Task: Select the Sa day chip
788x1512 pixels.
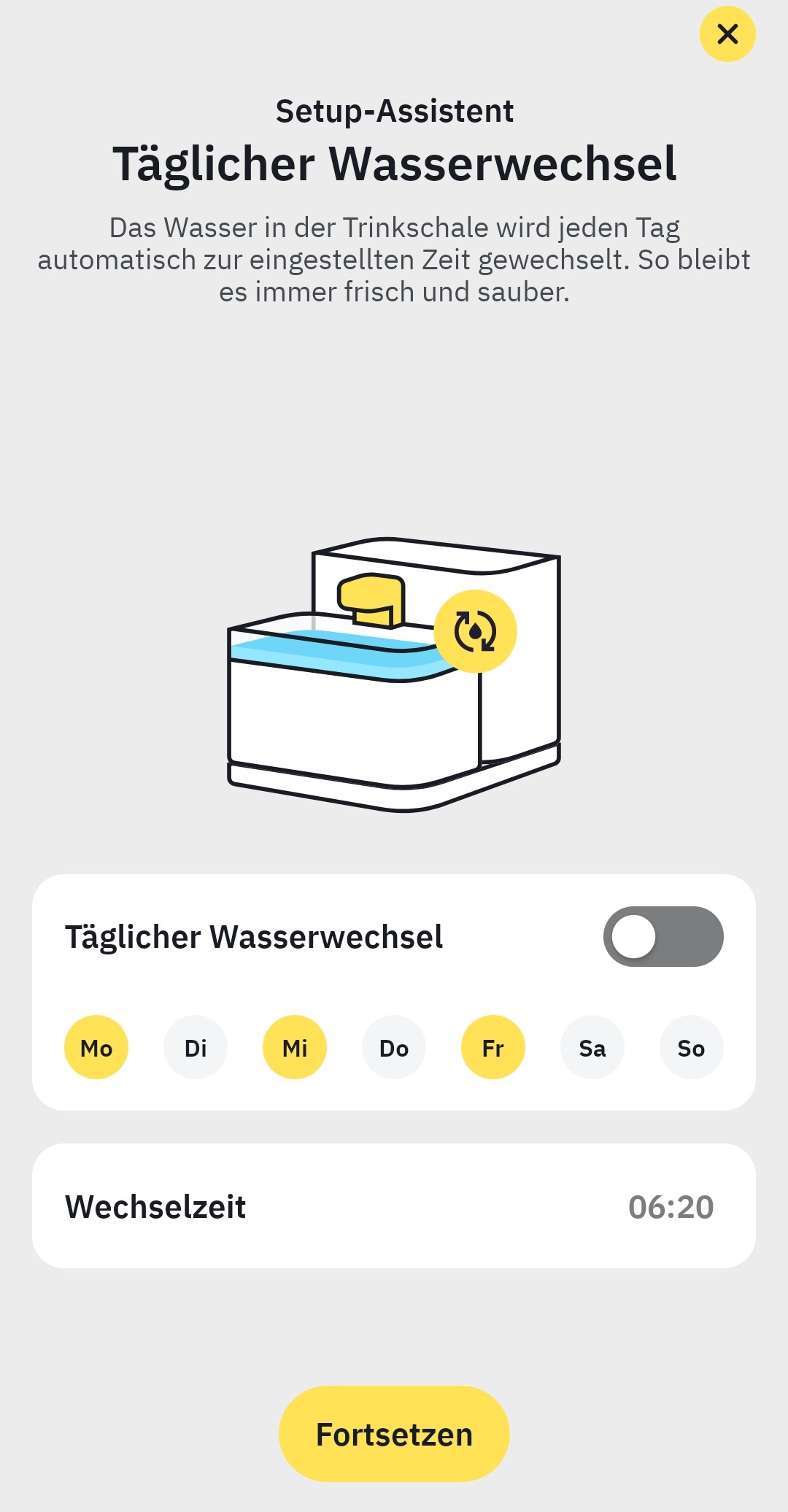Action: [x=592, y=1047]
